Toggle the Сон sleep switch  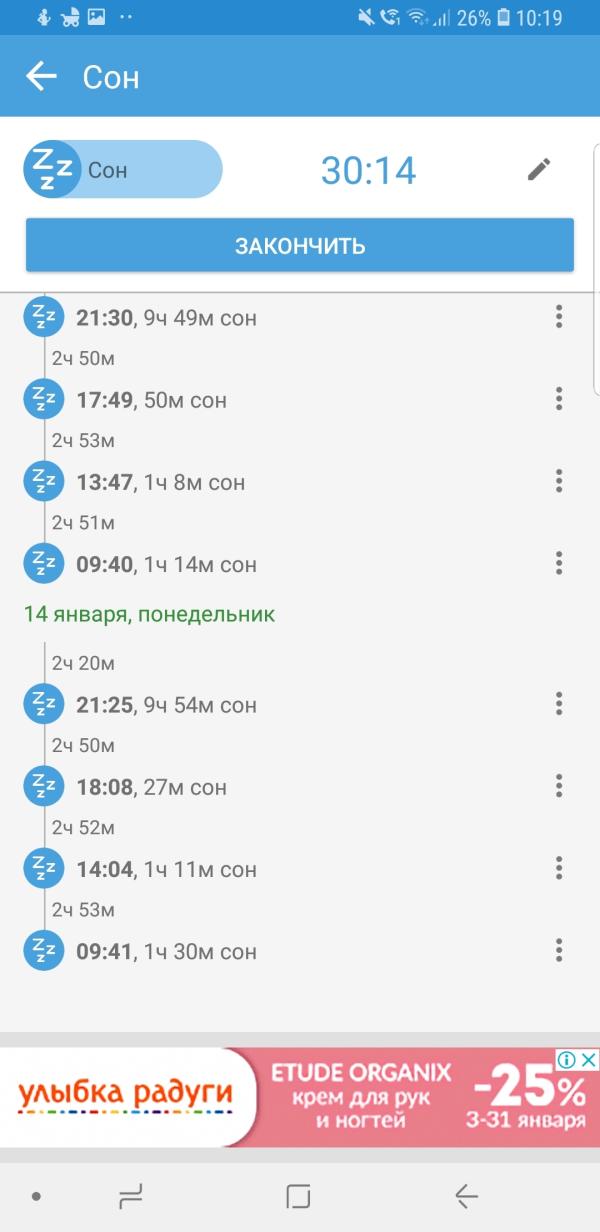[x=123, y=169]
